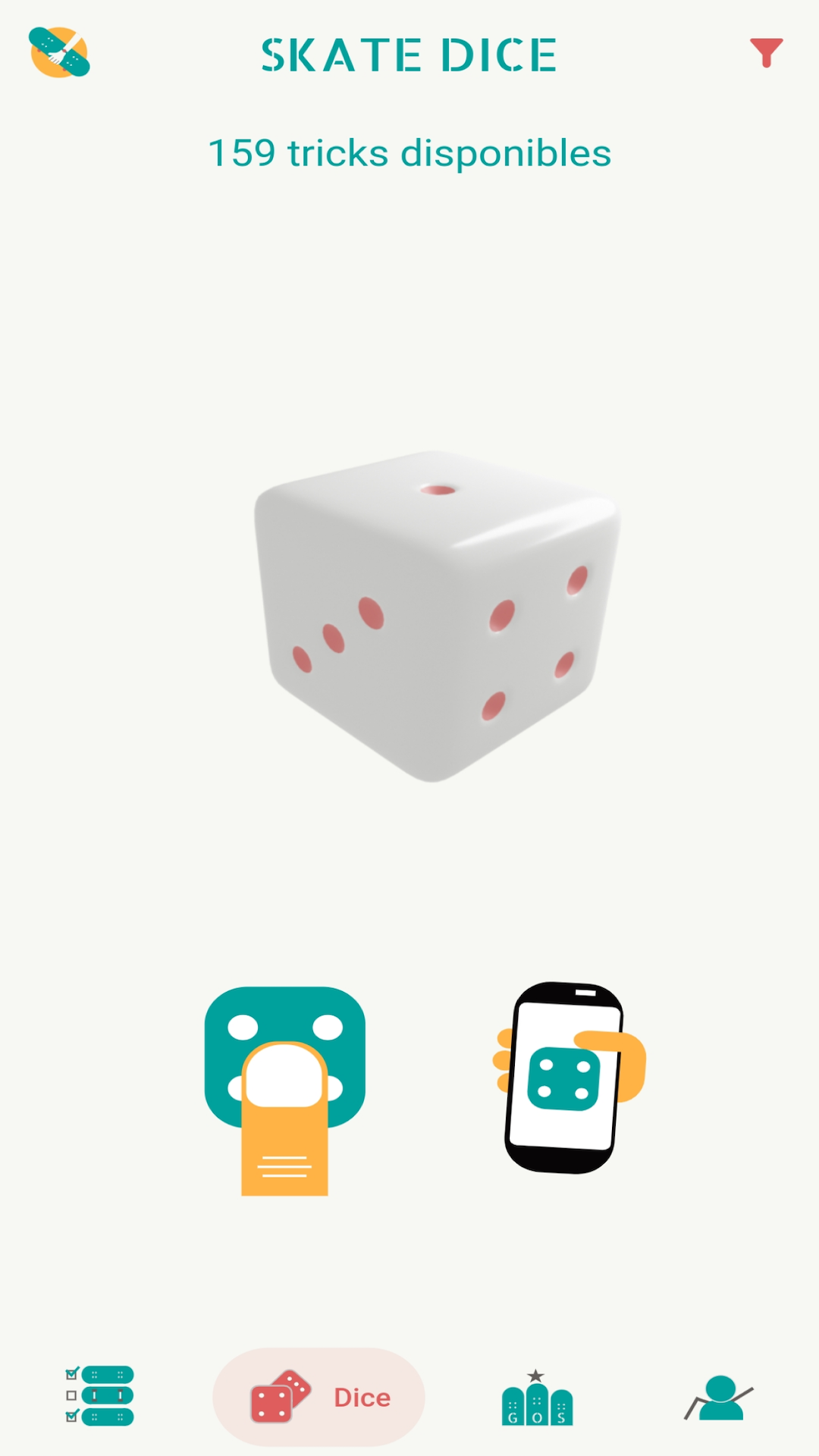The image size is (819, 1456).
Task: Tap the 3D dice to roll it
Action: (x=436, y=614)
